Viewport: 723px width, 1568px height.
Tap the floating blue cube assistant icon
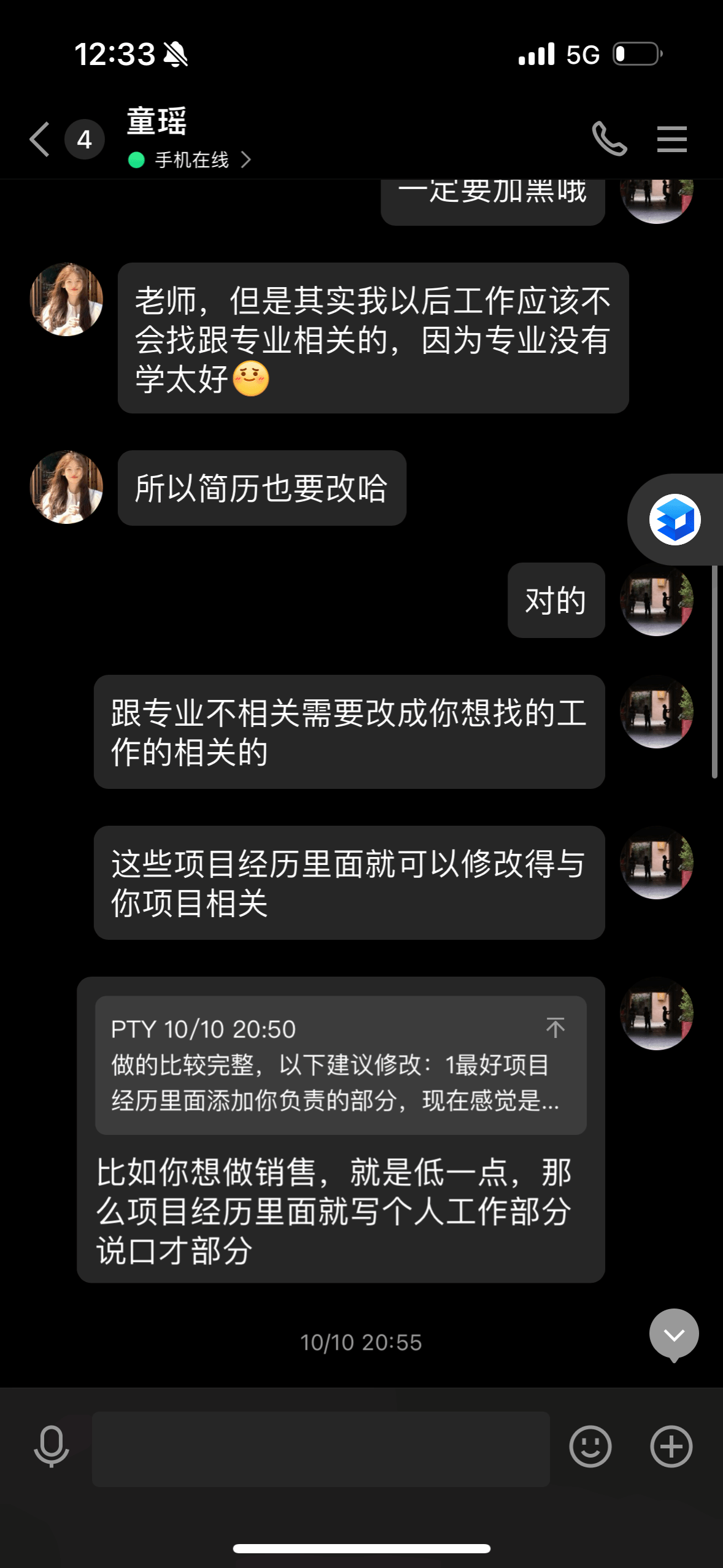click(x=675, y=520)
